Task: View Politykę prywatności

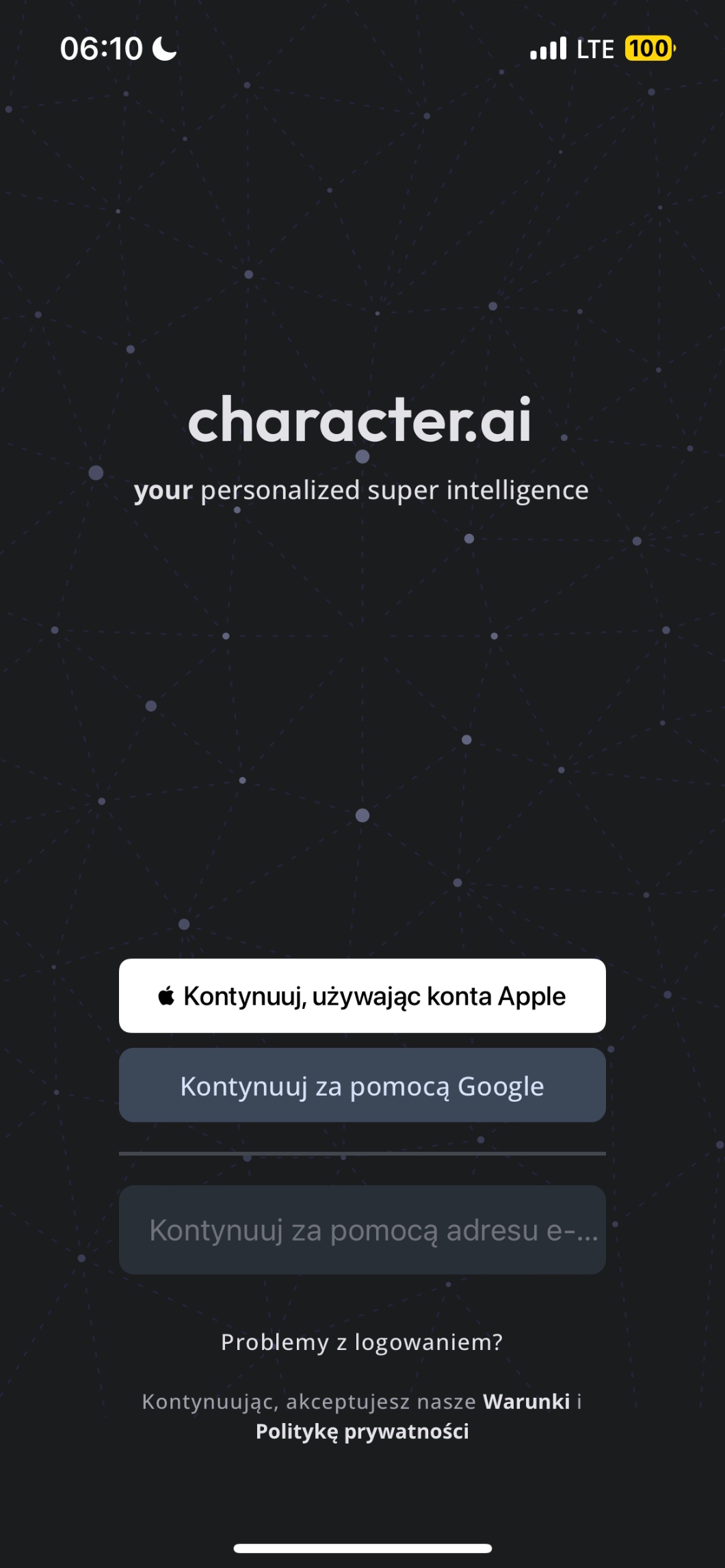Action: pyautogui.click(x=362, y=1431)
